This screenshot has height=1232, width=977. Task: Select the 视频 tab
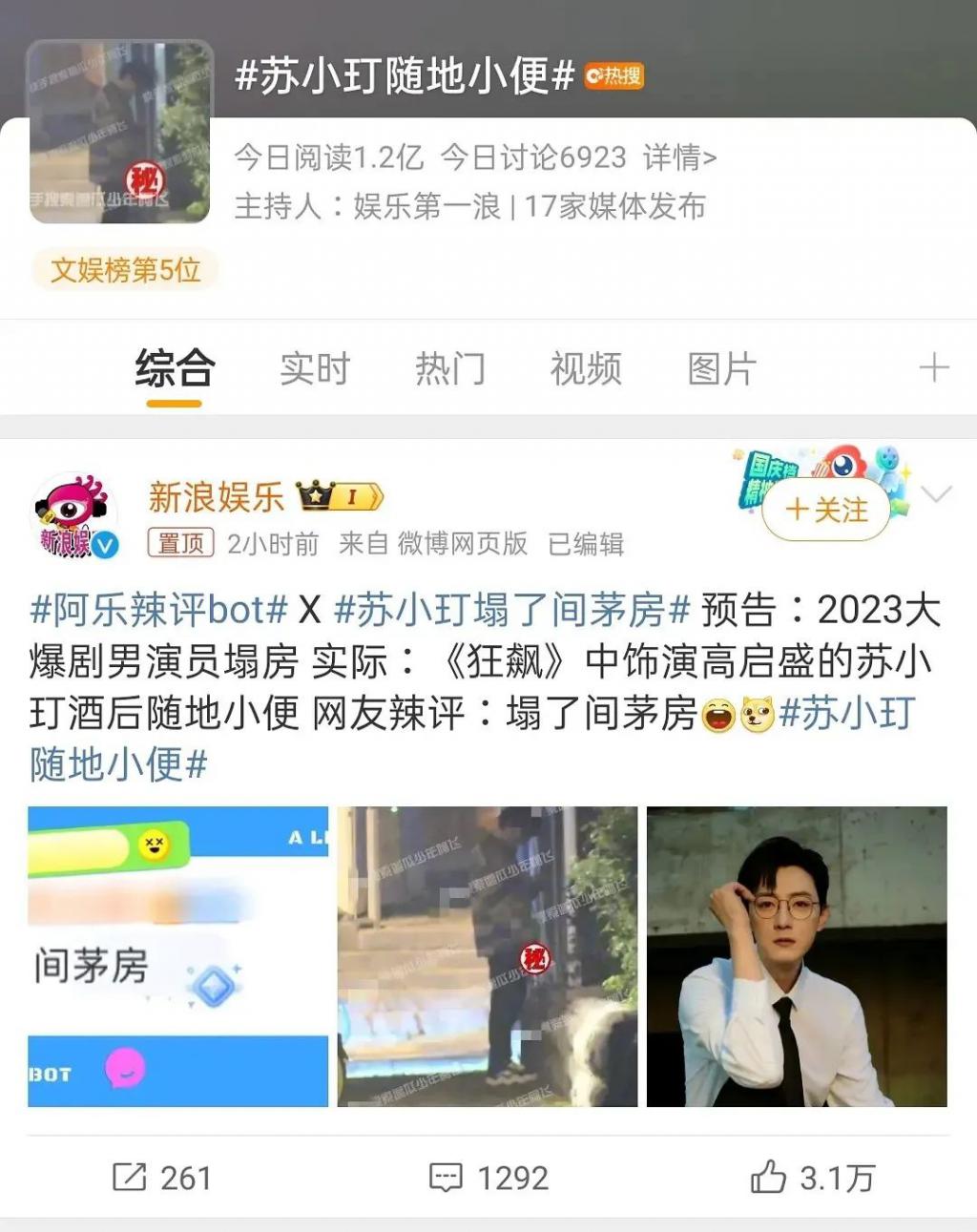tap(586, 369)
